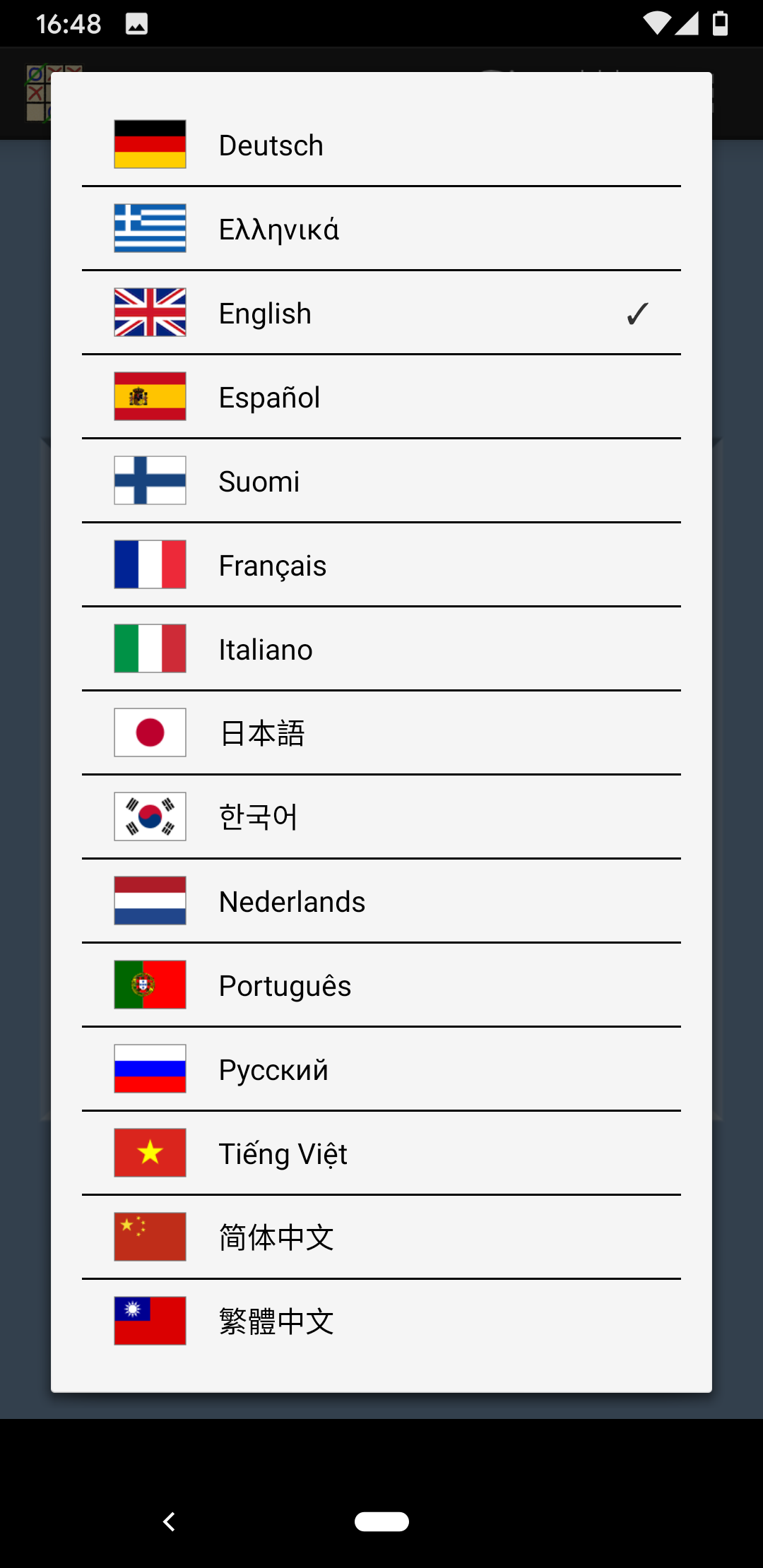Select the Japanese 日本語 option
This screenshot has width=763, height=1568.
click(x=381, y=733)
